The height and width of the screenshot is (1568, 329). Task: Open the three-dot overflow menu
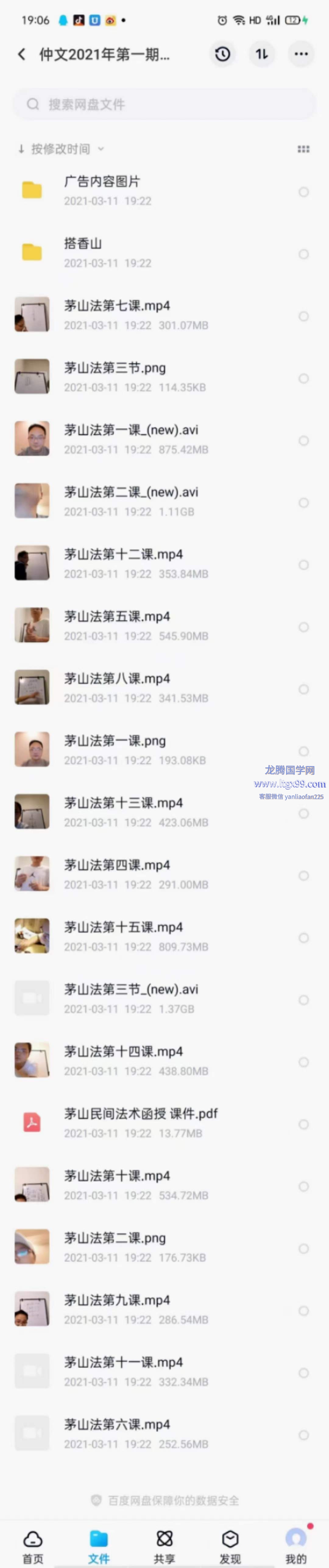[301, 54]
